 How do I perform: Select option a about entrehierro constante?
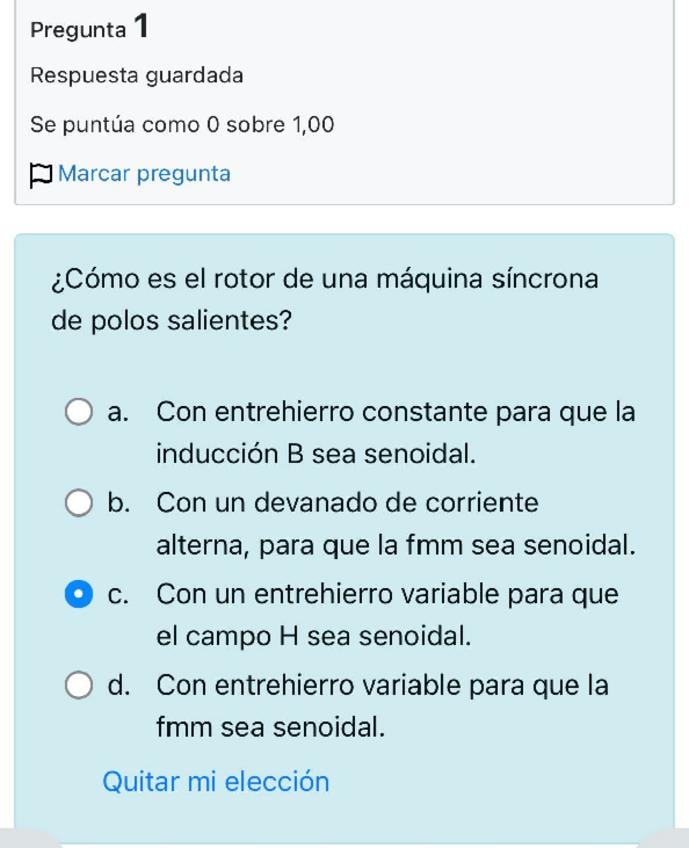[x=79, y=412]
